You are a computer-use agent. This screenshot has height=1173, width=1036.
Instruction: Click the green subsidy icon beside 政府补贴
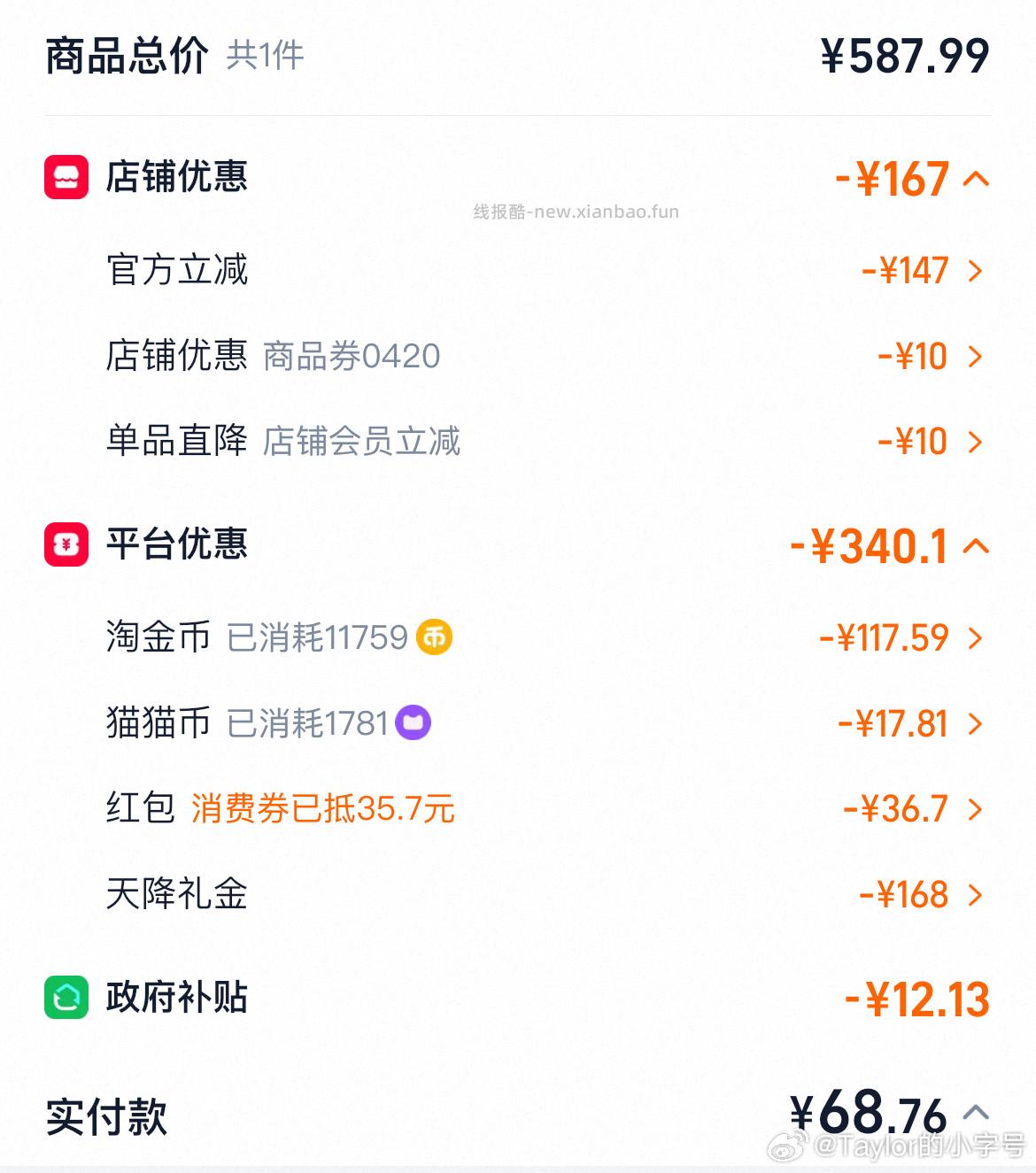pyautogui.click(x=66, y=999)
